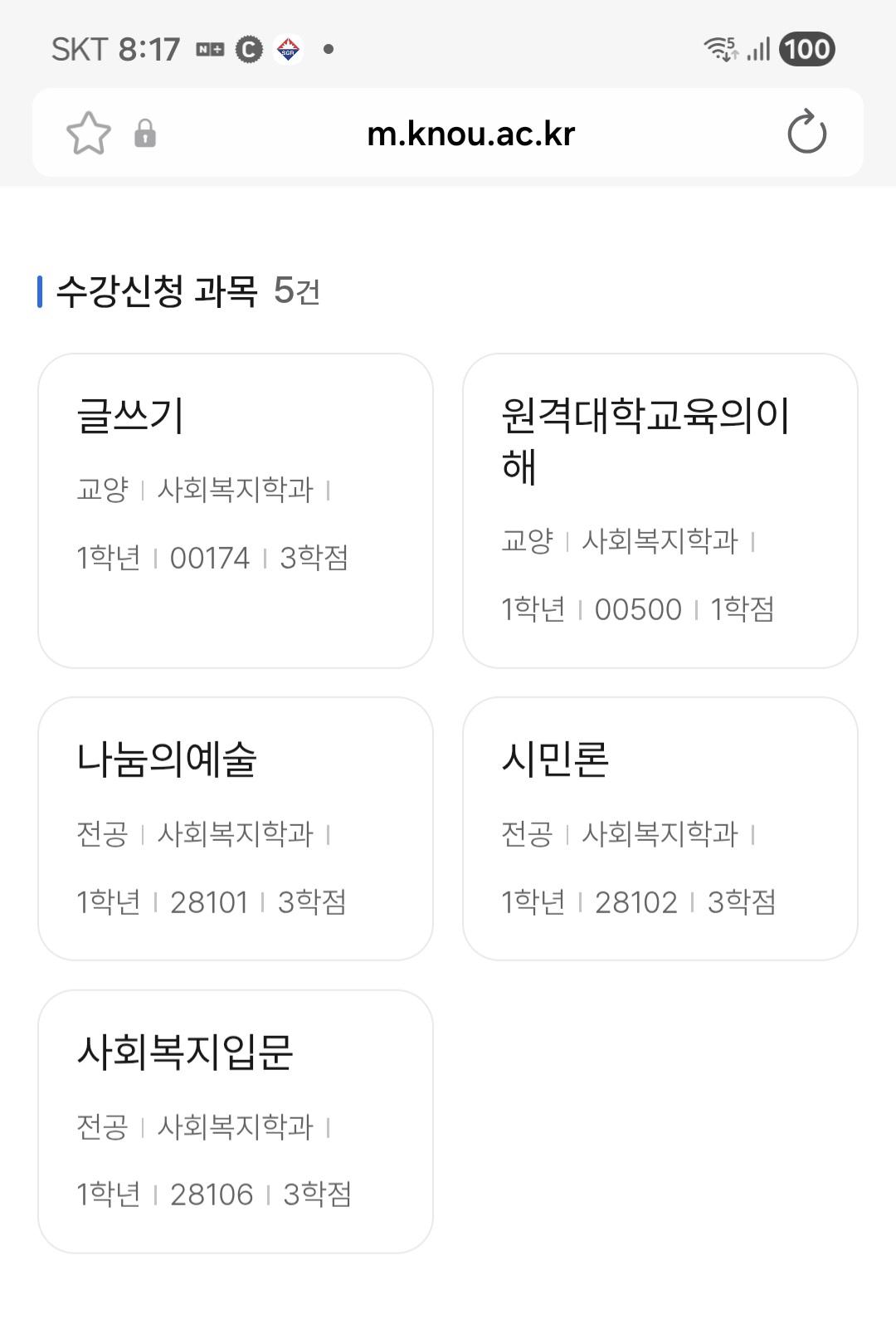Tap the N+ notification icon in status bar

209,51
